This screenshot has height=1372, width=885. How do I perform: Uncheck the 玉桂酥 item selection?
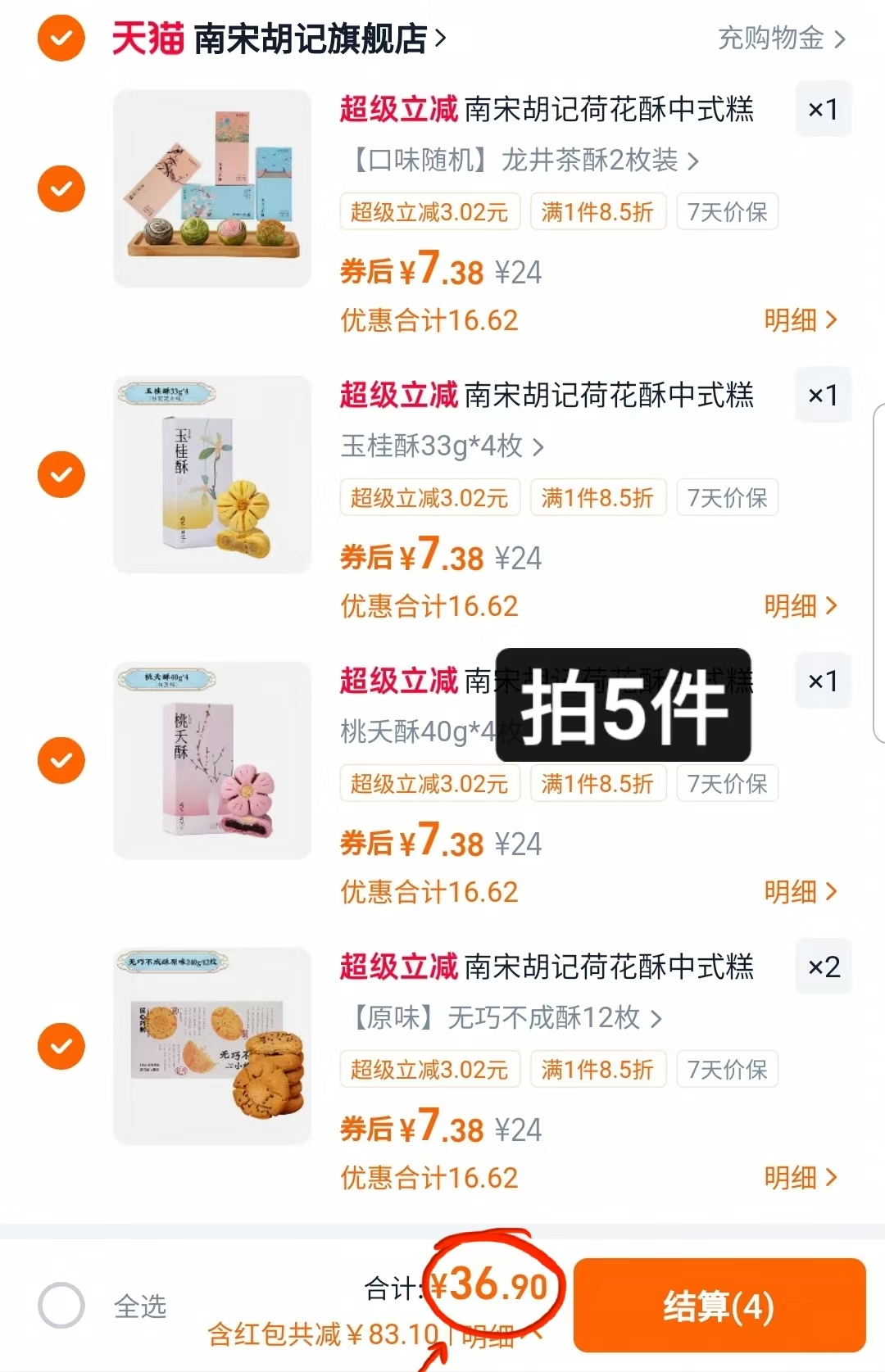coord(60,474)
